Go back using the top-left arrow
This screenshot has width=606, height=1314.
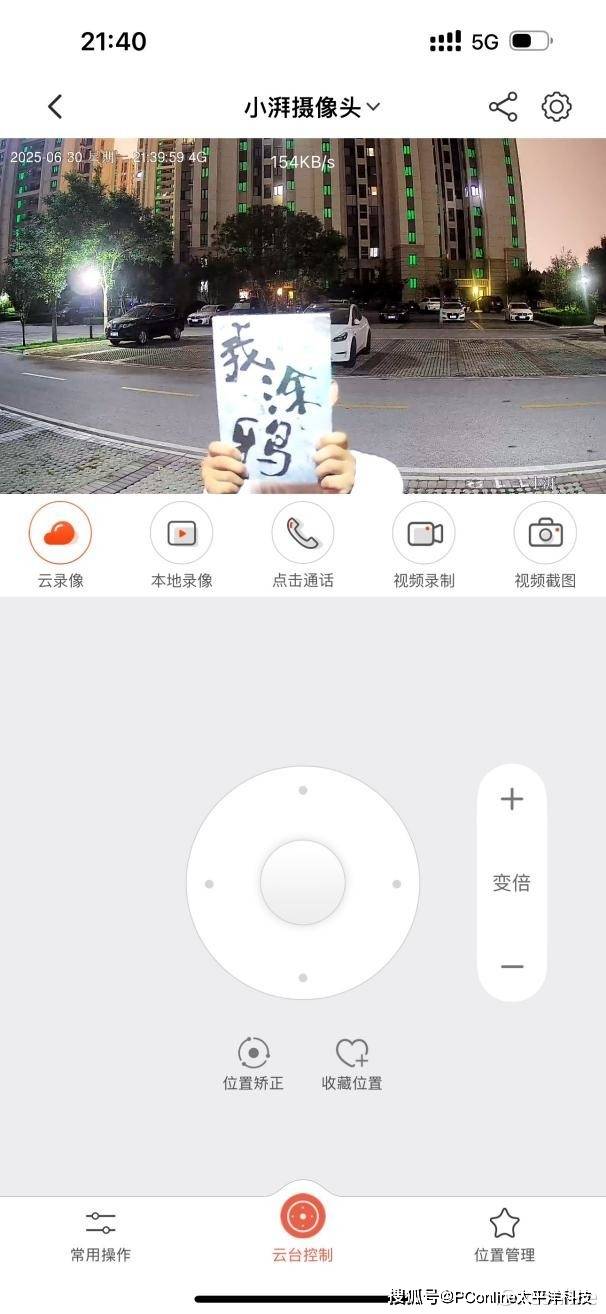(55, 107)
